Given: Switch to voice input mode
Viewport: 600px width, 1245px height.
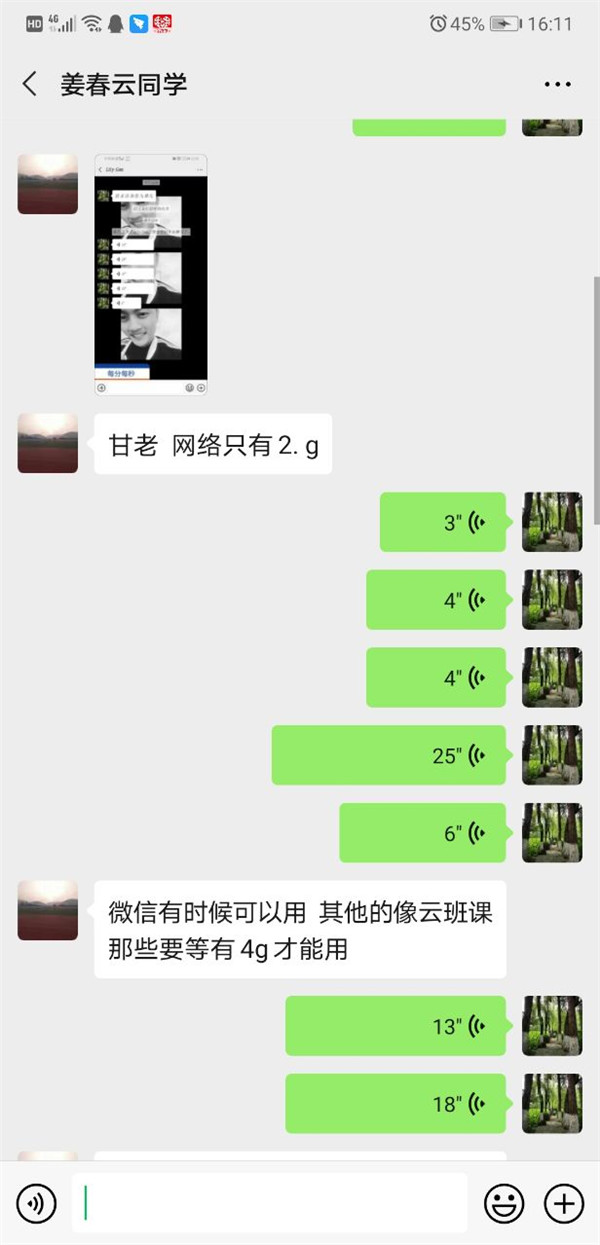Looking at the screenshot, I should click(37, 1203).
